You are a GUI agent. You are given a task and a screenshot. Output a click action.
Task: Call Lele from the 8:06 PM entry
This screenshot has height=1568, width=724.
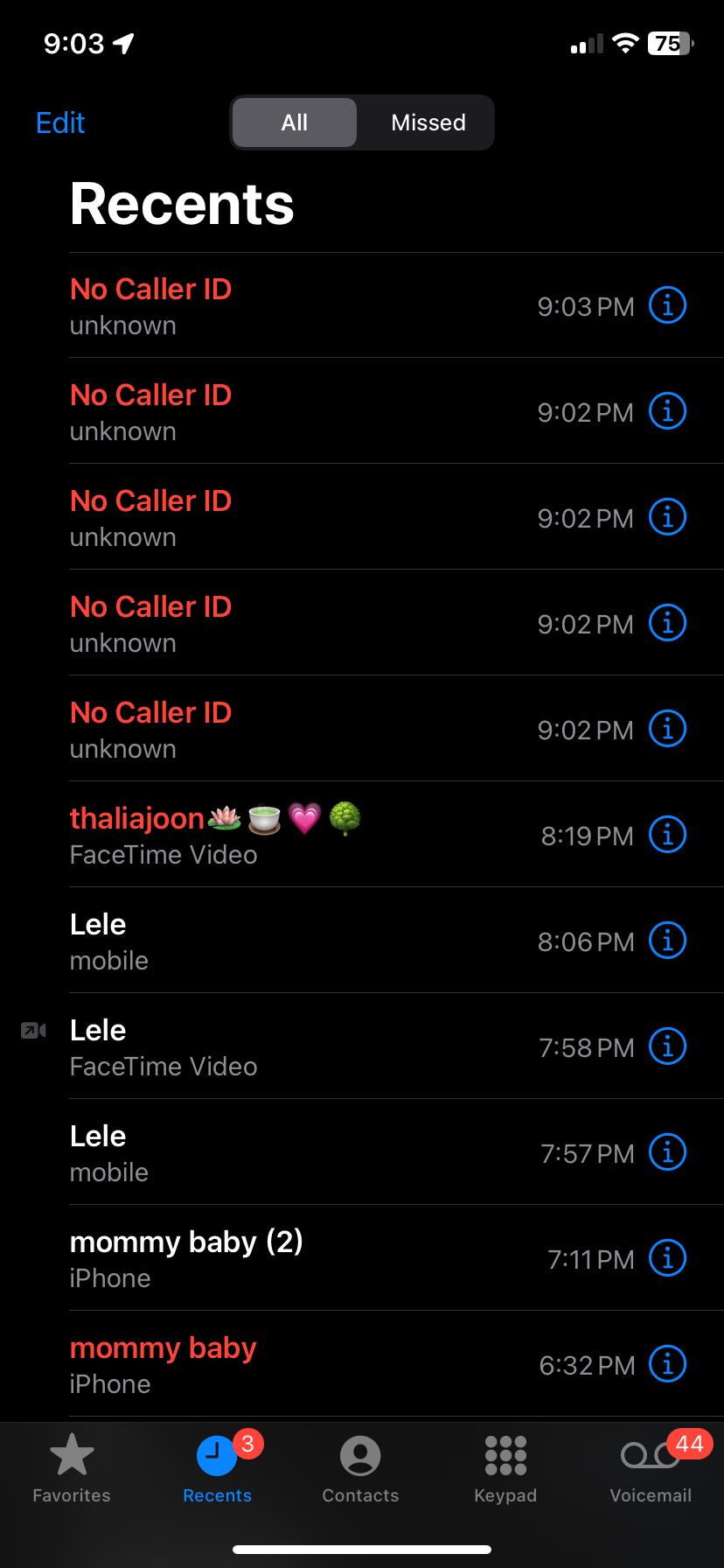click(x=262, y=941)
